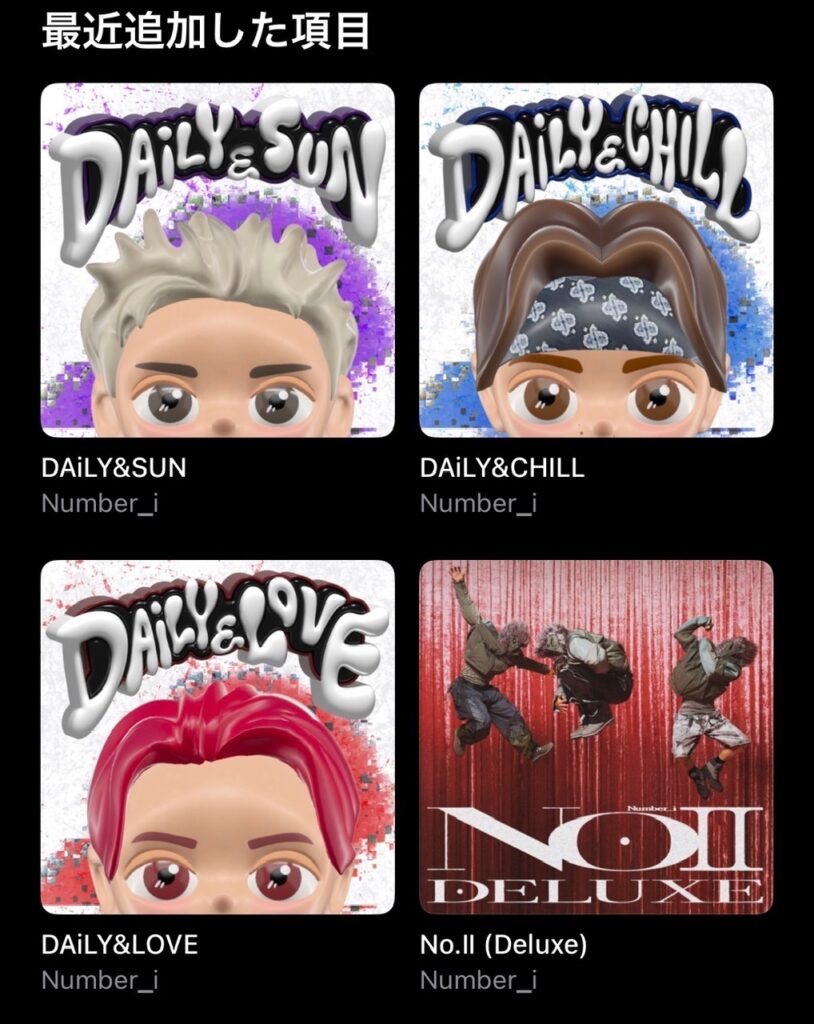The width and height of the screenshot is (814, 1024).
Task: Open the DAiLY&CHILL album
Action: coord(596,260)
